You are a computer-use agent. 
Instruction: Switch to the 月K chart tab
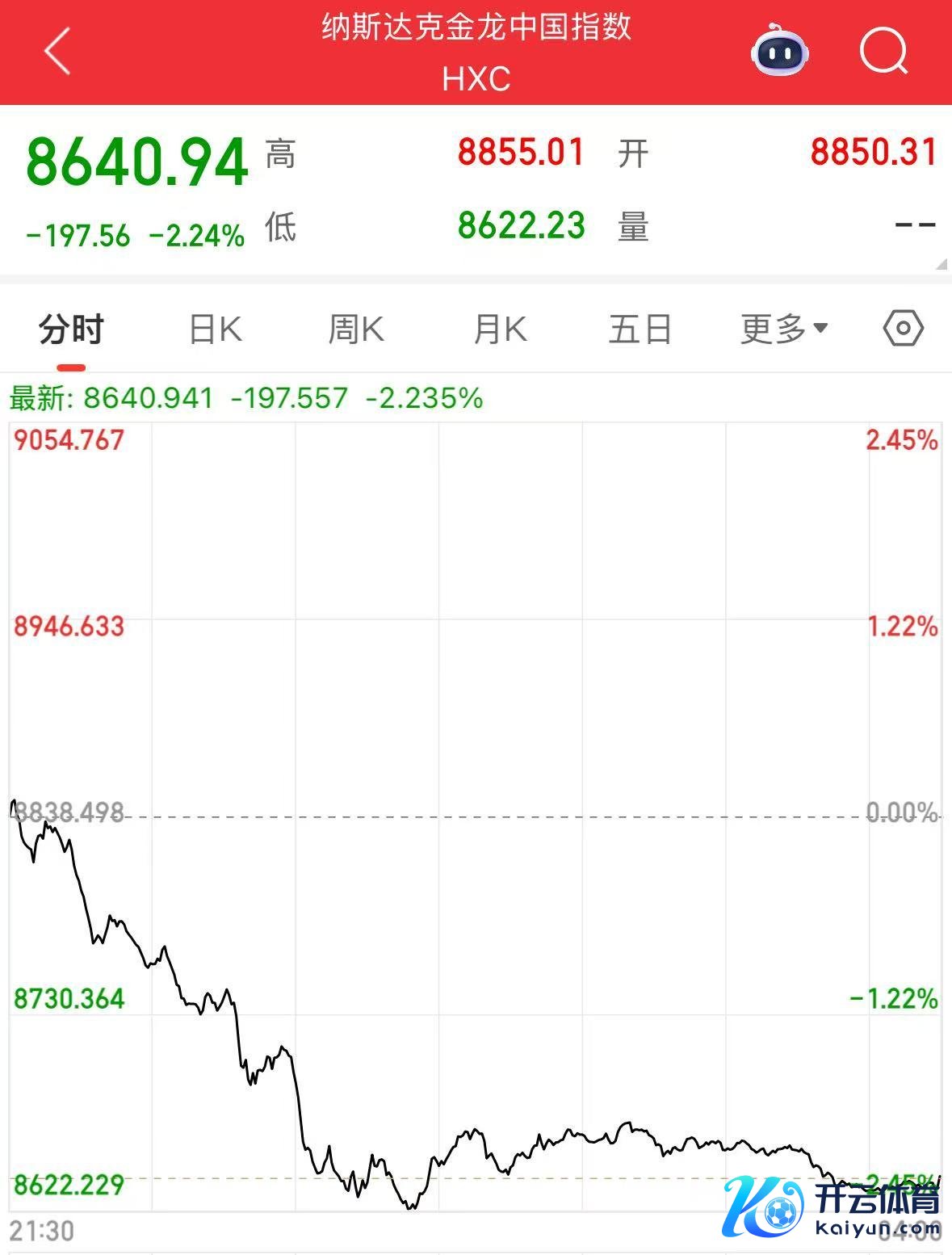[x=500, y=330]
